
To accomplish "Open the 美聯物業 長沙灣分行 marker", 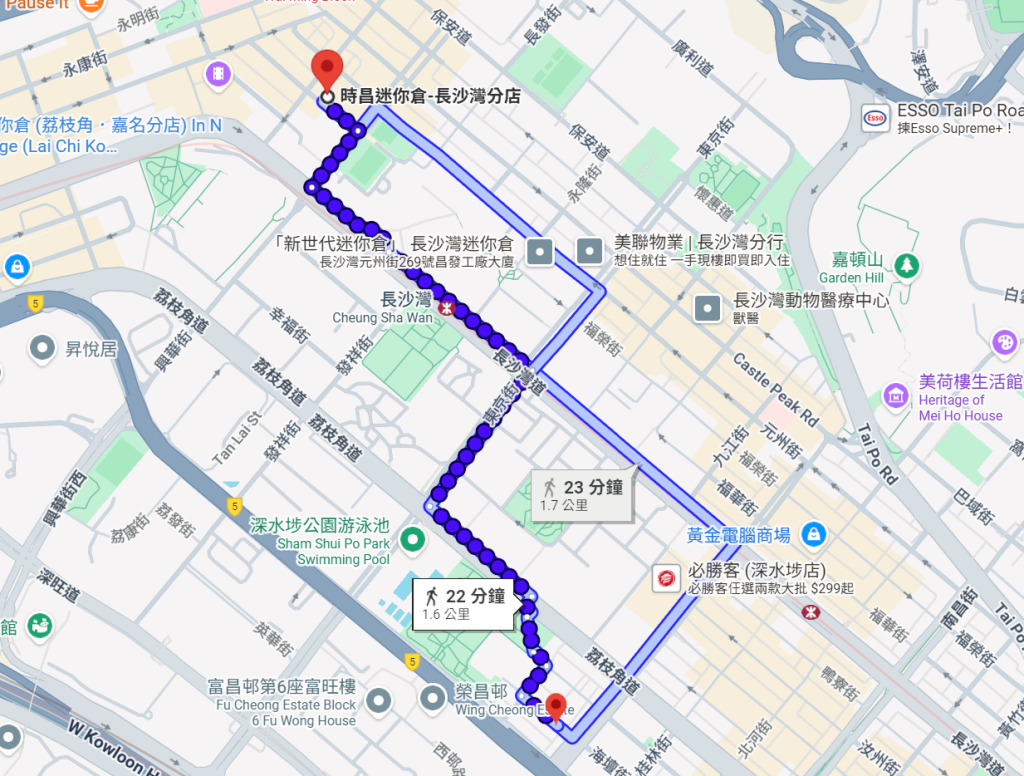I will [x=591, y=250].
